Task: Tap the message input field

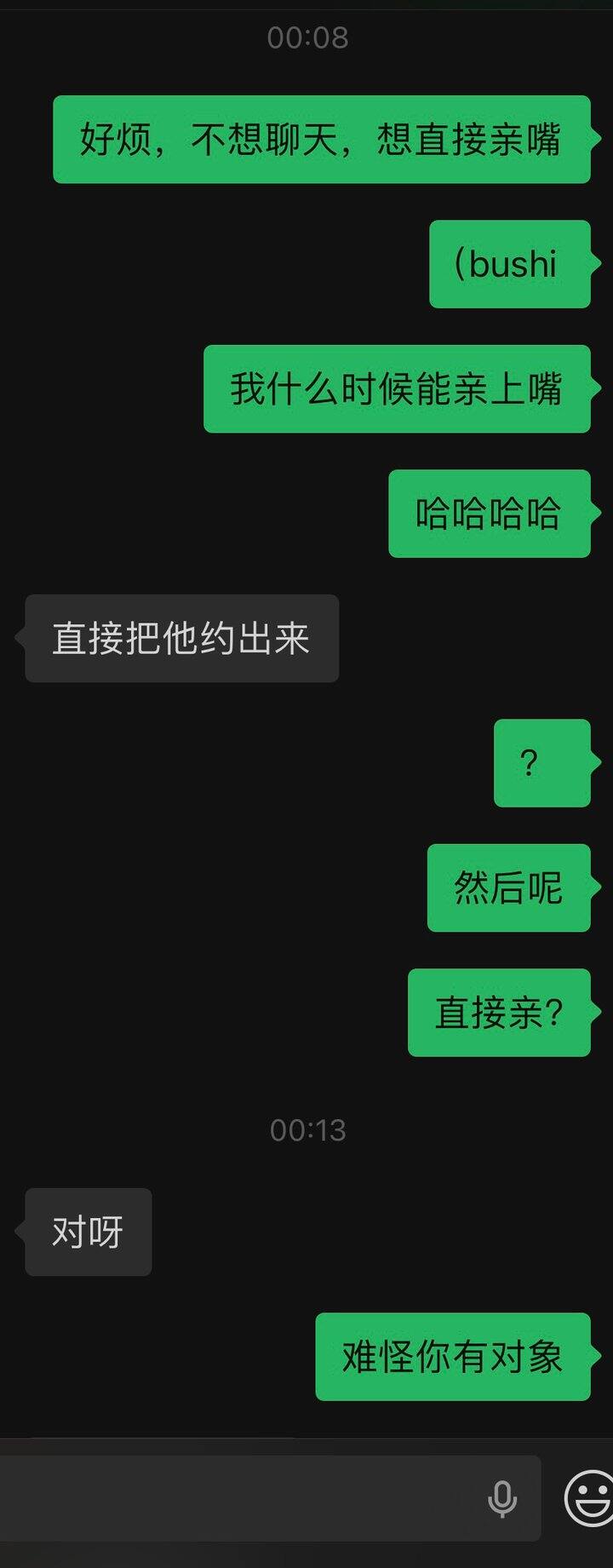Action: [238, 1499]
